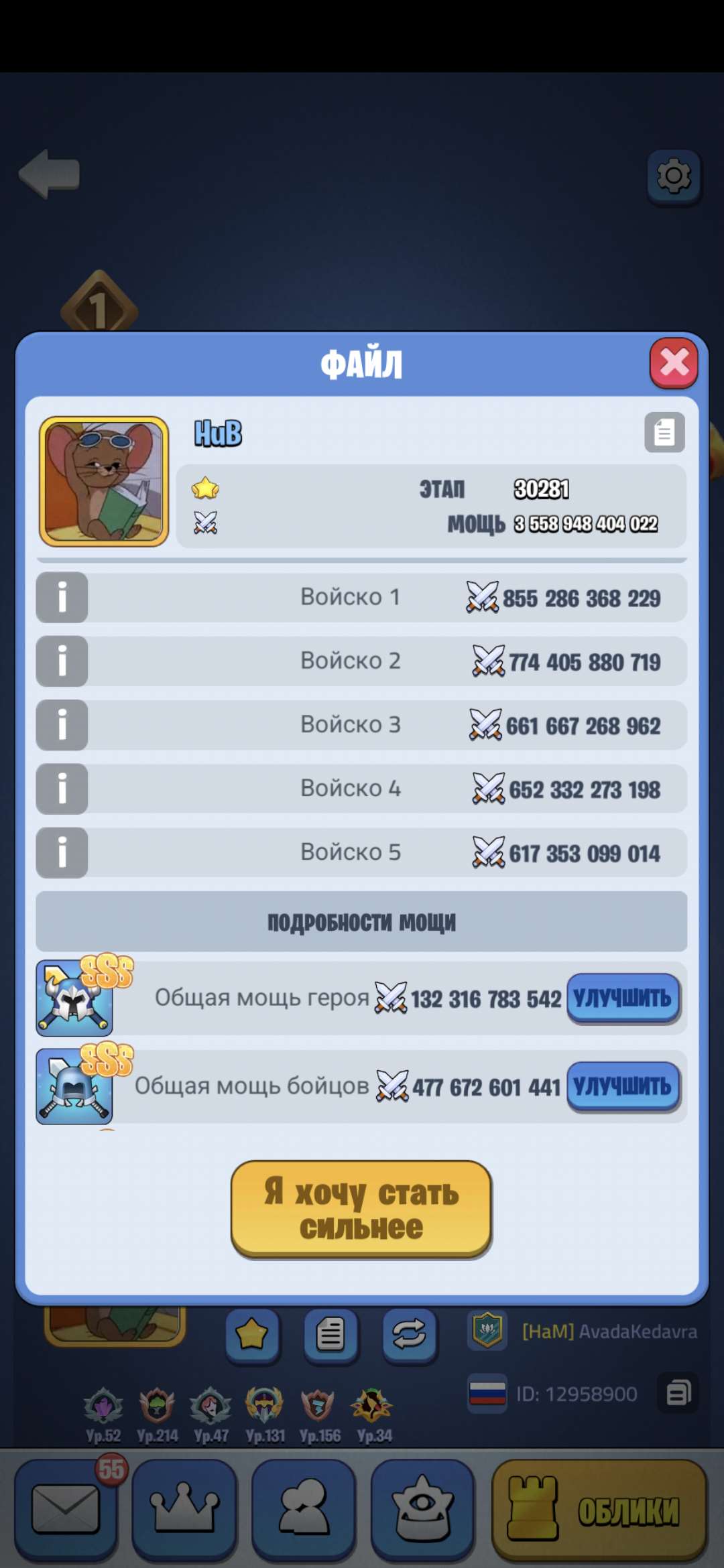Close the ФАЙЛ dialog

674,363
